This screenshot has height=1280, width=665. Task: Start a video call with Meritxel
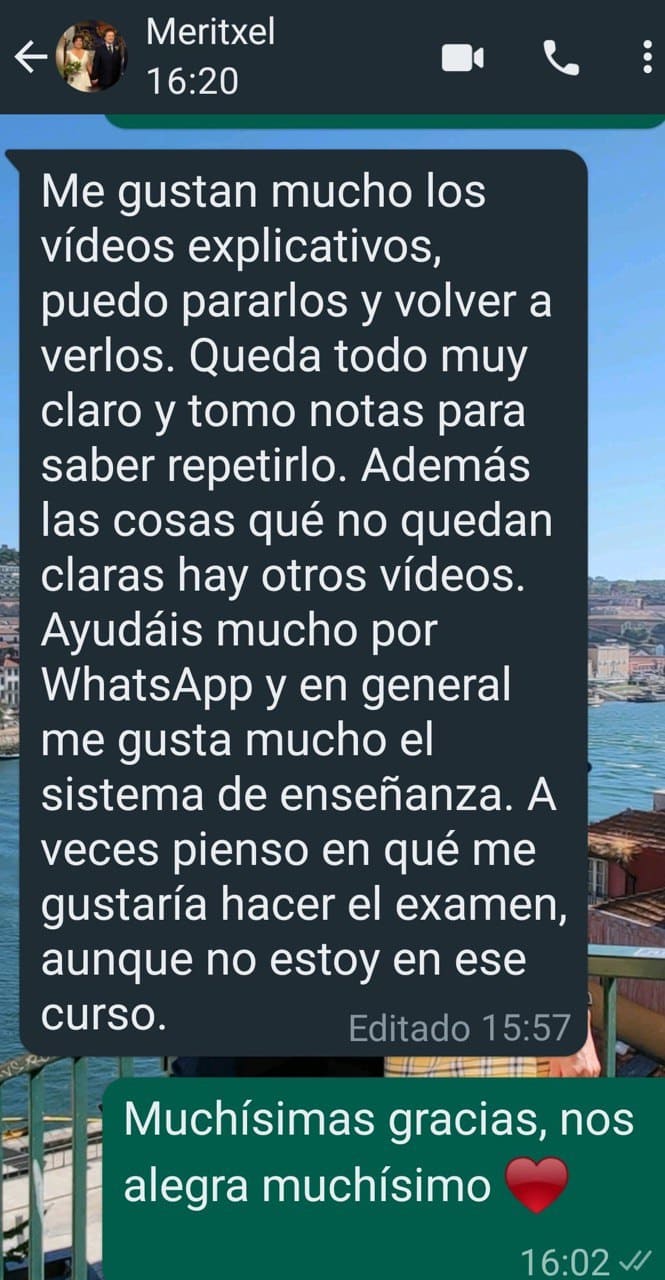click(x=463, y=58)
